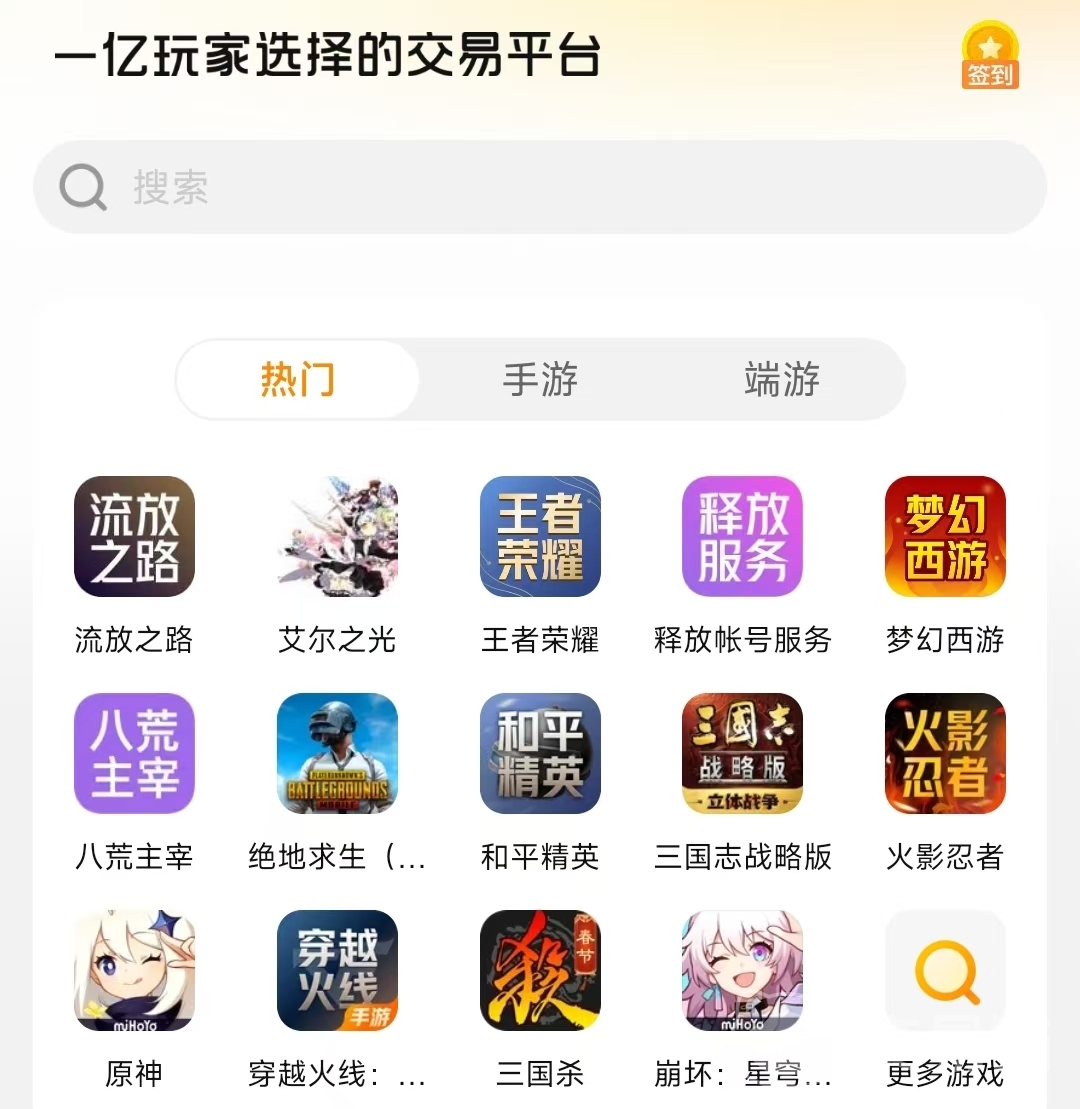Open 梦幻西游 game listing
Viewport: 1080px width, 1109px height.
click(x=945, y=537)
